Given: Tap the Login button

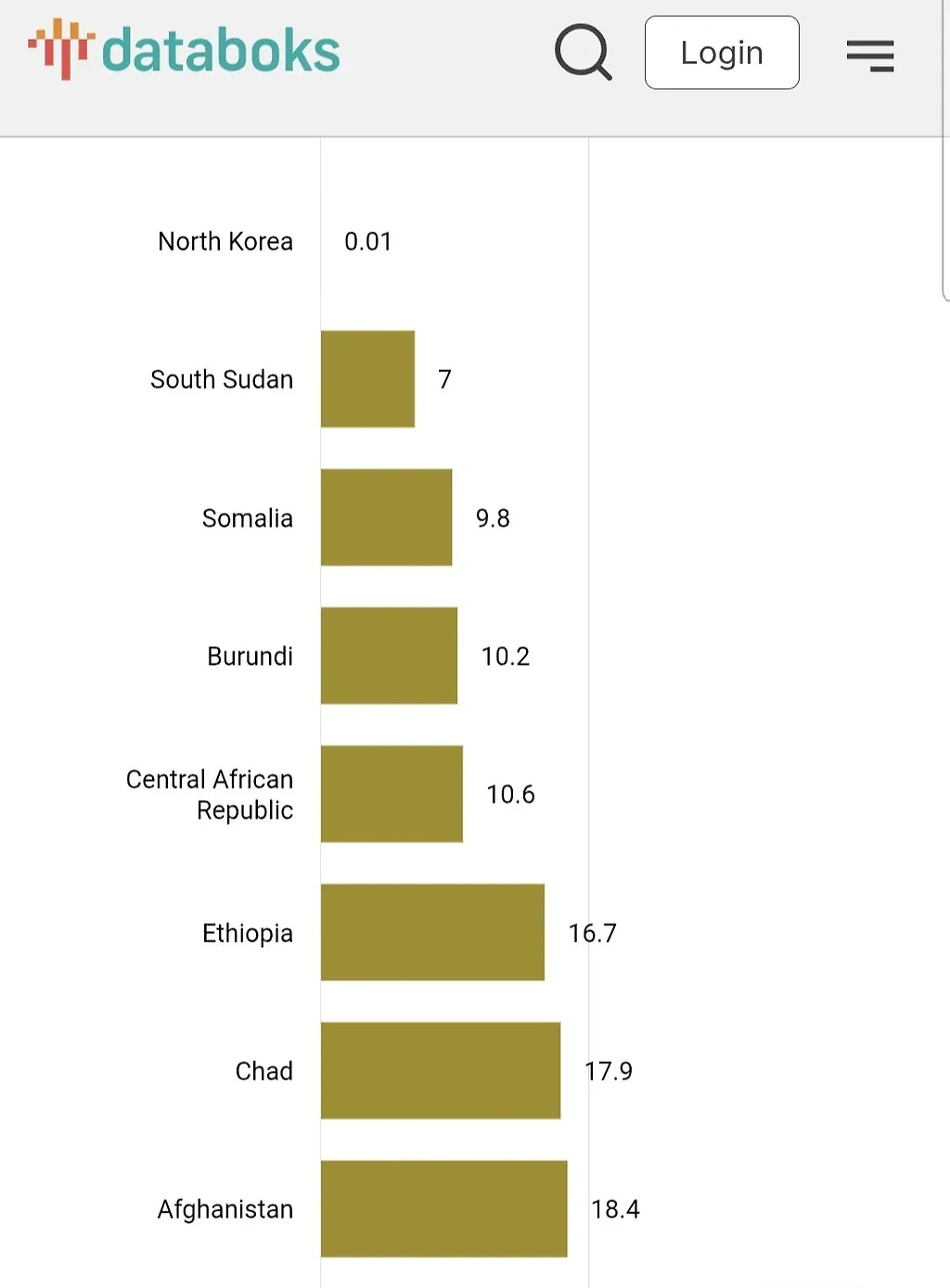Looking at the screenshot, I should point(722,53).
